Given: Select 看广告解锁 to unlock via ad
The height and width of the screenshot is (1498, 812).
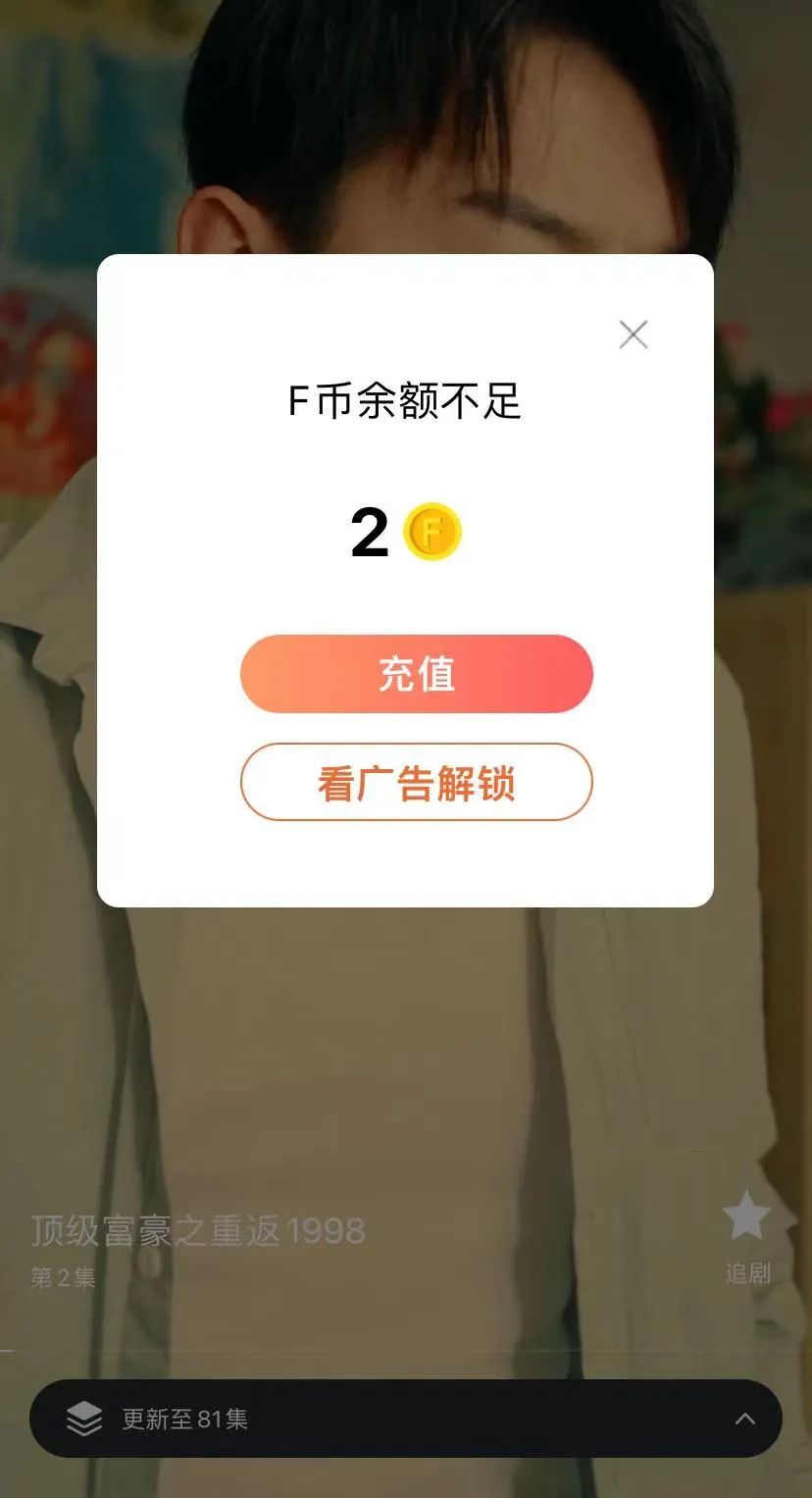Looking at the screenshot, I should [416, 782].
